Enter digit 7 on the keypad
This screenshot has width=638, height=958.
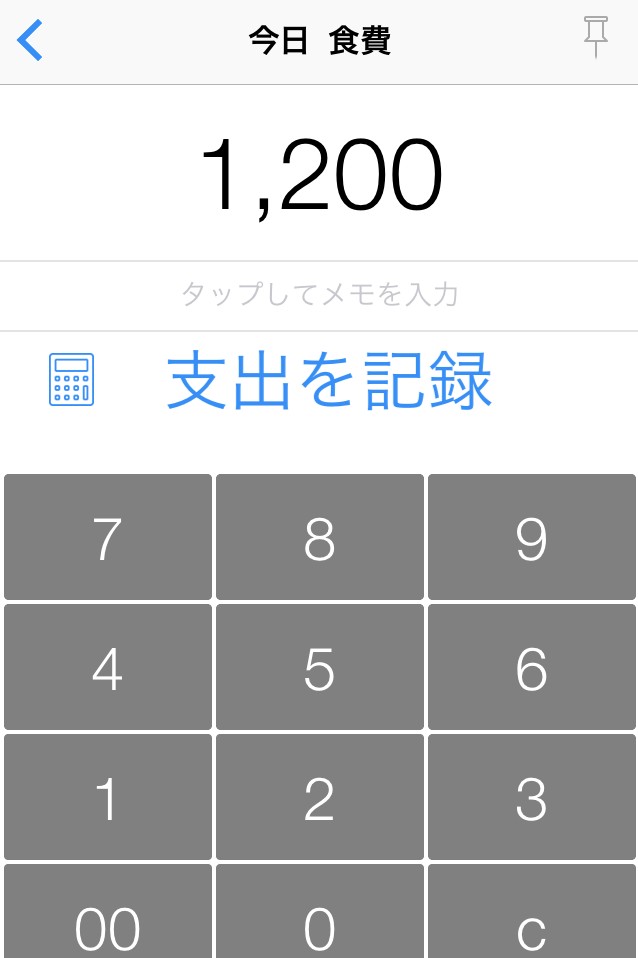(108, 537)
